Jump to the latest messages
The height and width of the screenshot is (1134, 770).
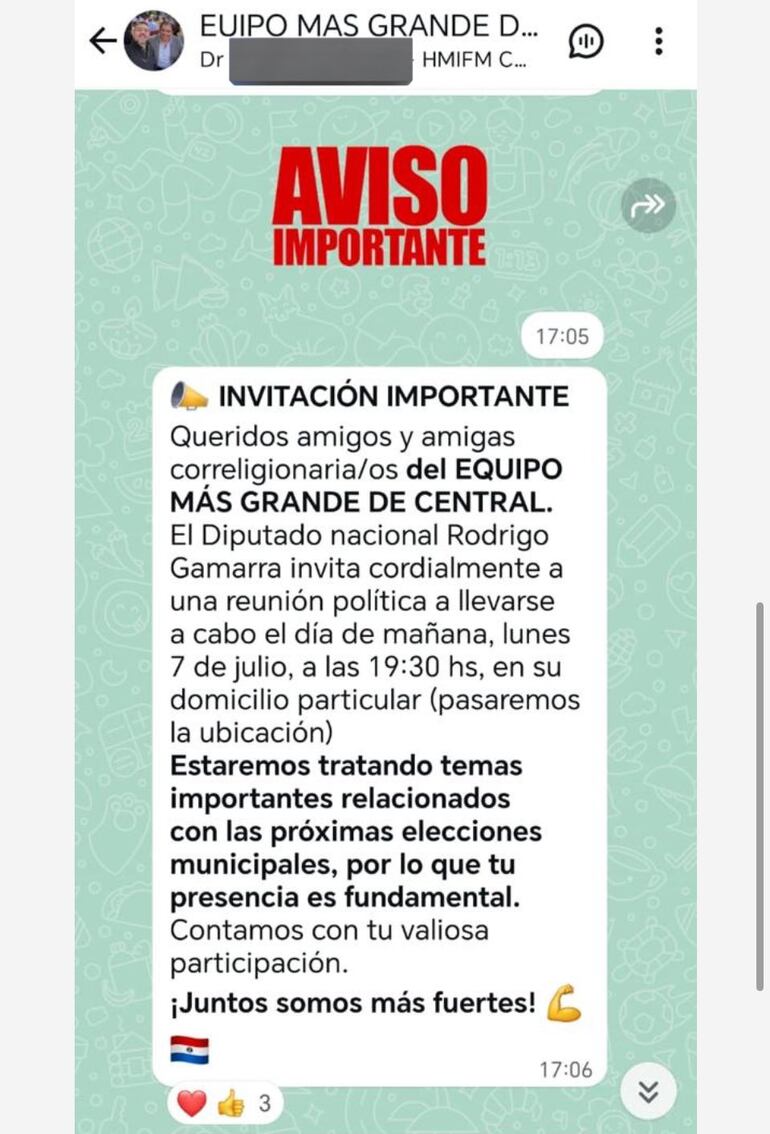648,1093
